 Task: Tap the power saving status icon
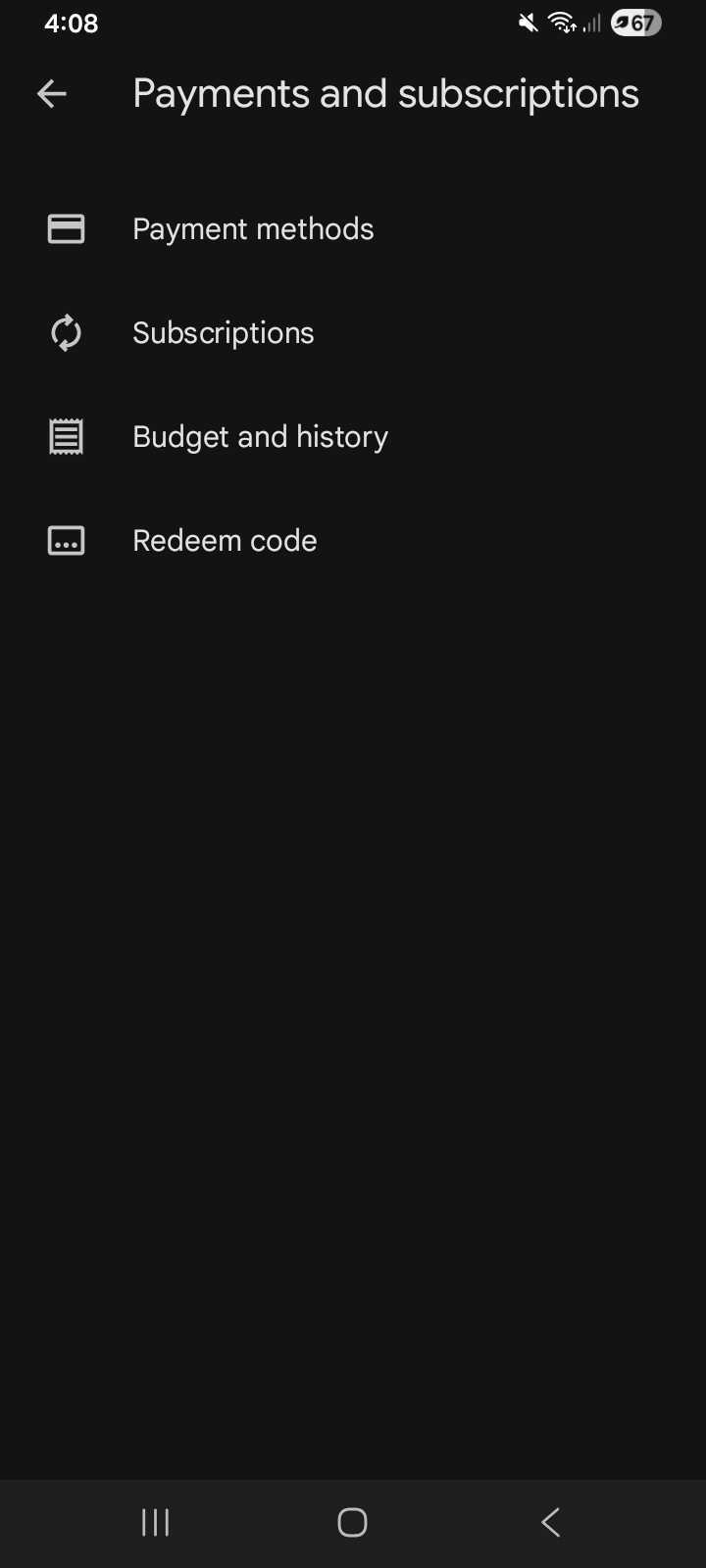point(624,23)
